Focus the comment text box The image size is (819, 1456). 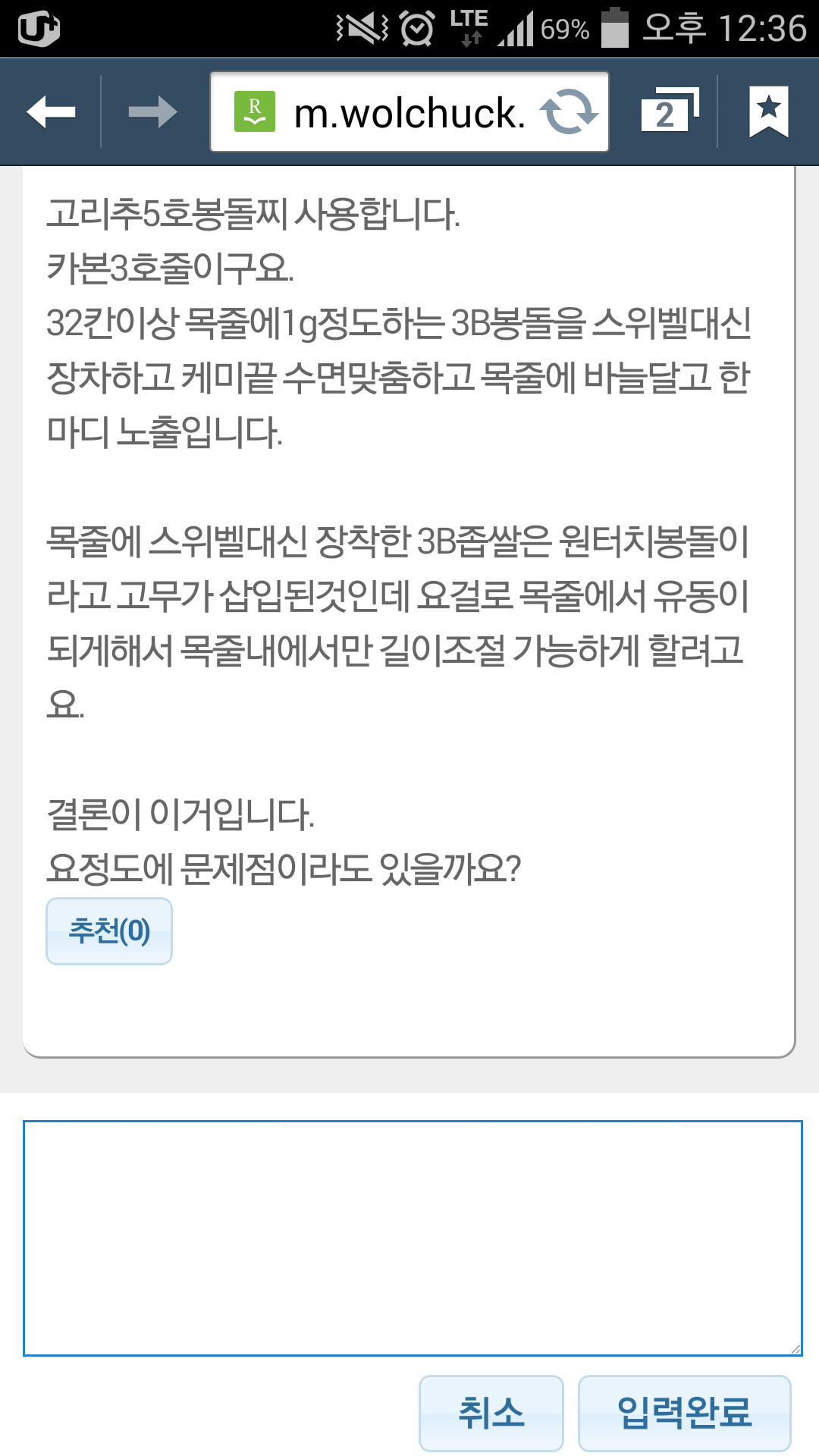coord(413,1238)
